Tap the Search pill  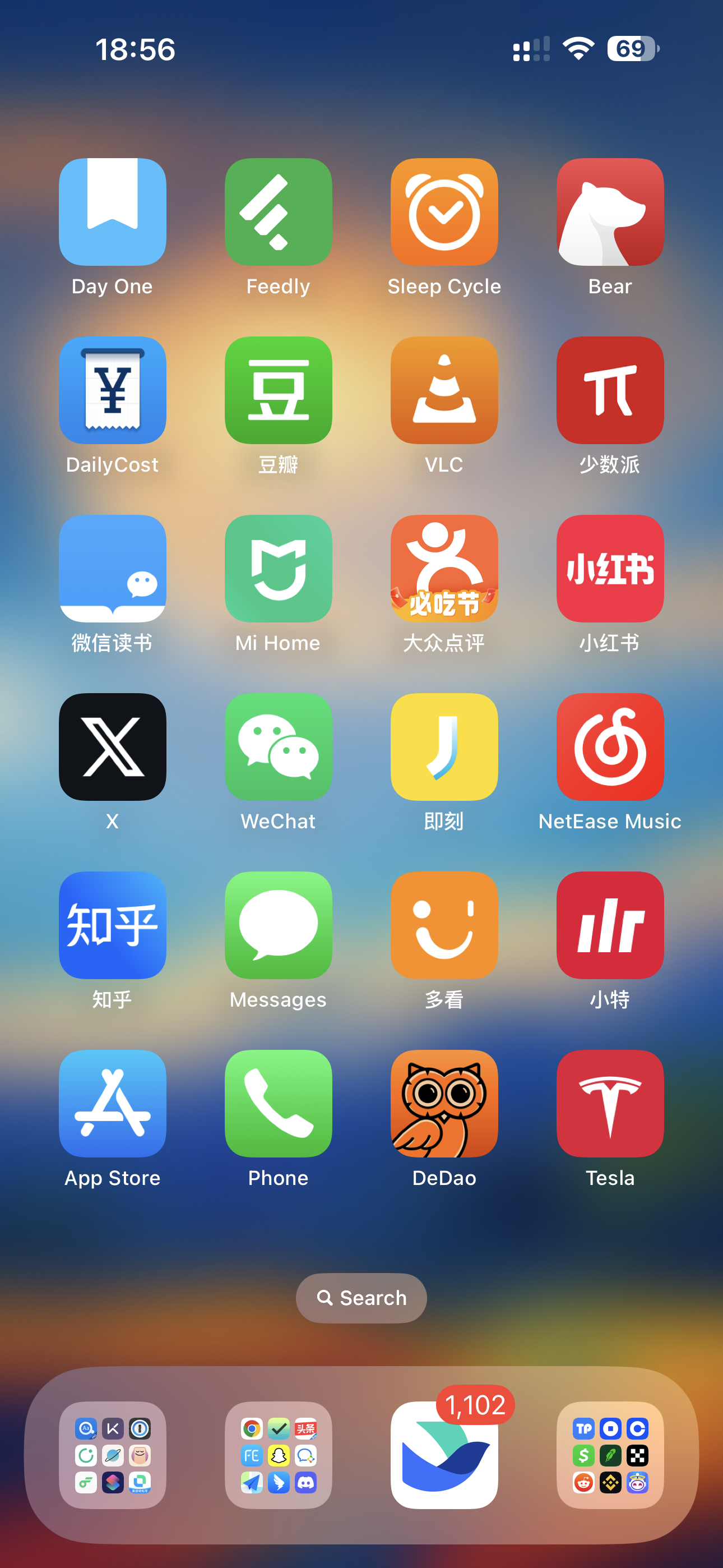point(361,1298)
